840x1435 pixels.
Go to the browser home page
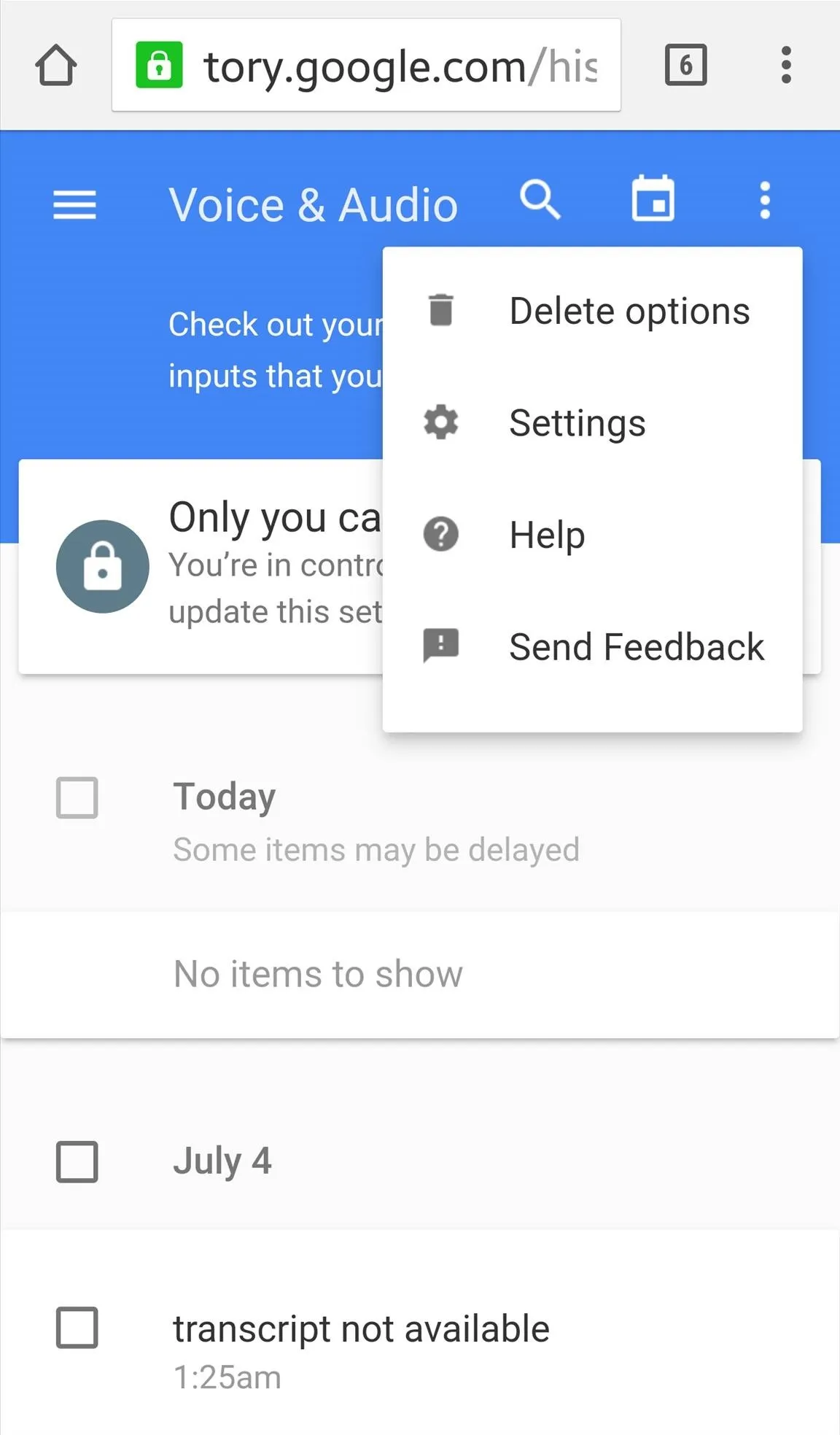[x=56, y=66]
